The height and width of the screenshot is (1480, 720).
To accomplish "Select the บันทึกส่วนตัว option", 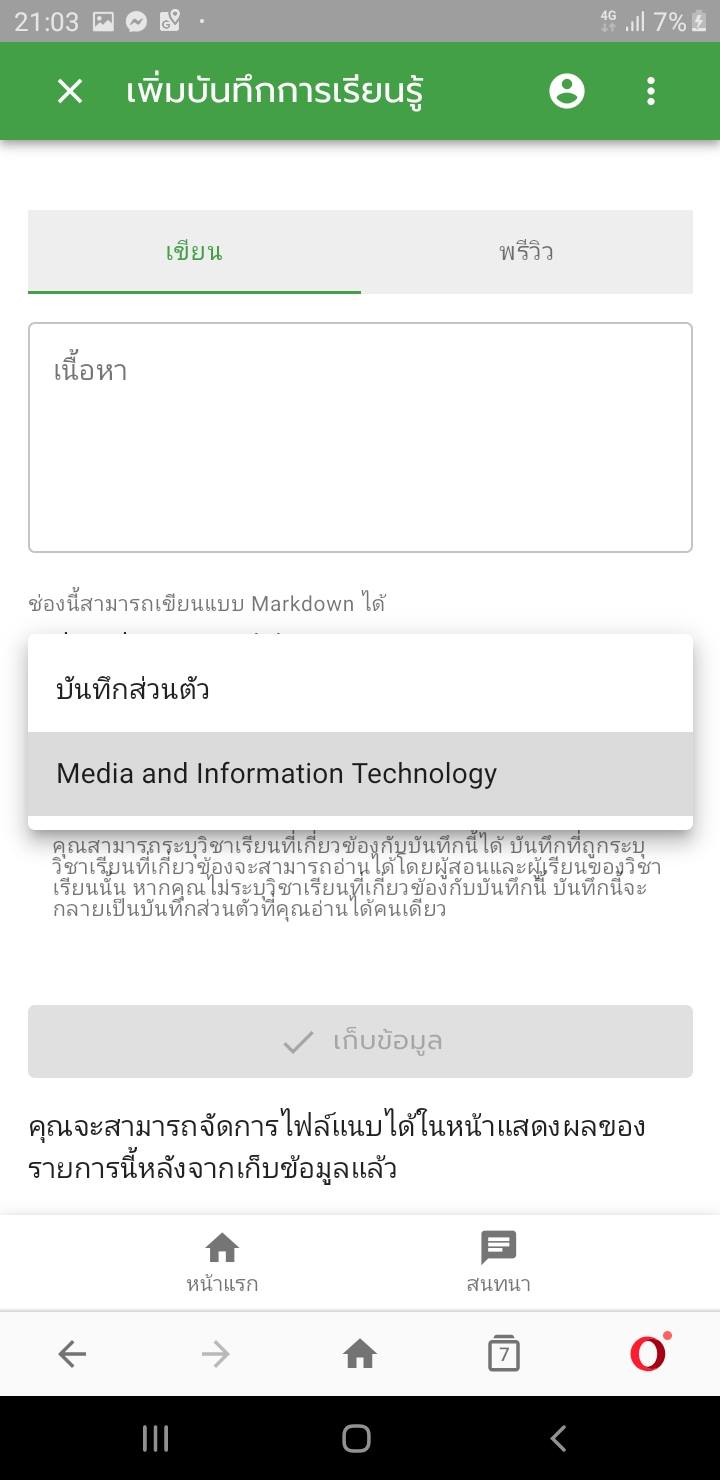I will click(360, 689).
